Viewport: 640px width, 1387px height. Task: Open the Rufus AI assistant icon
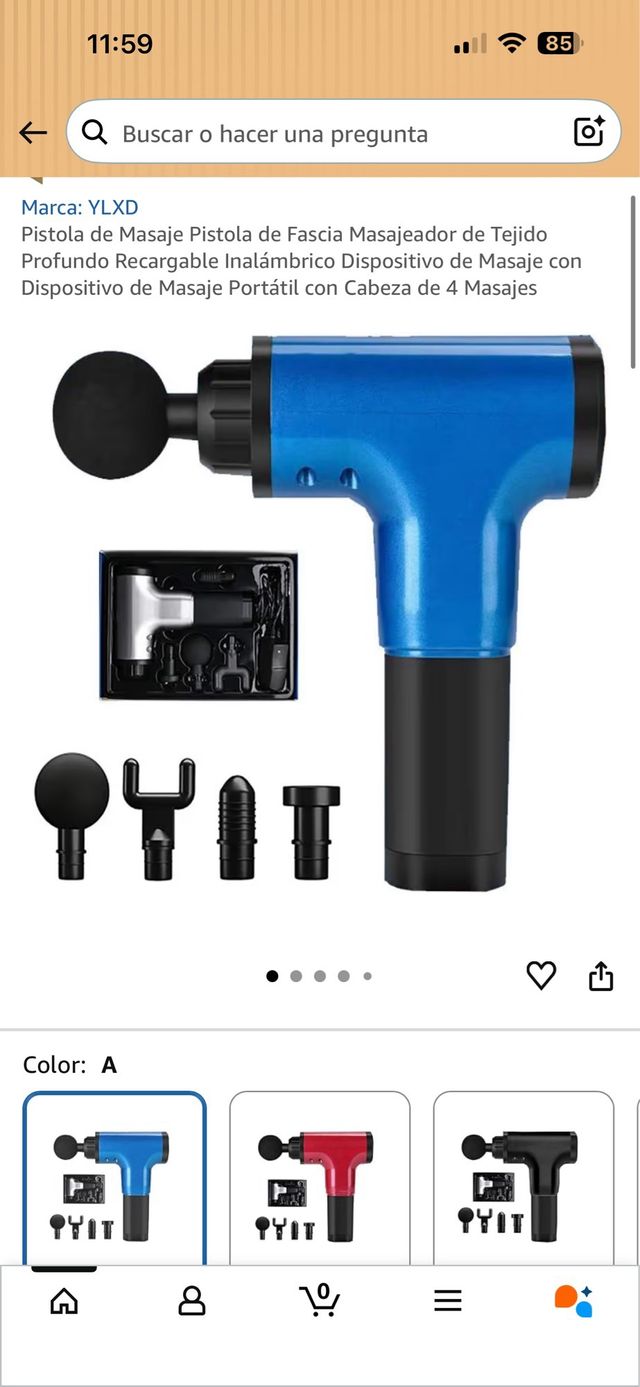pos(574,1300)
